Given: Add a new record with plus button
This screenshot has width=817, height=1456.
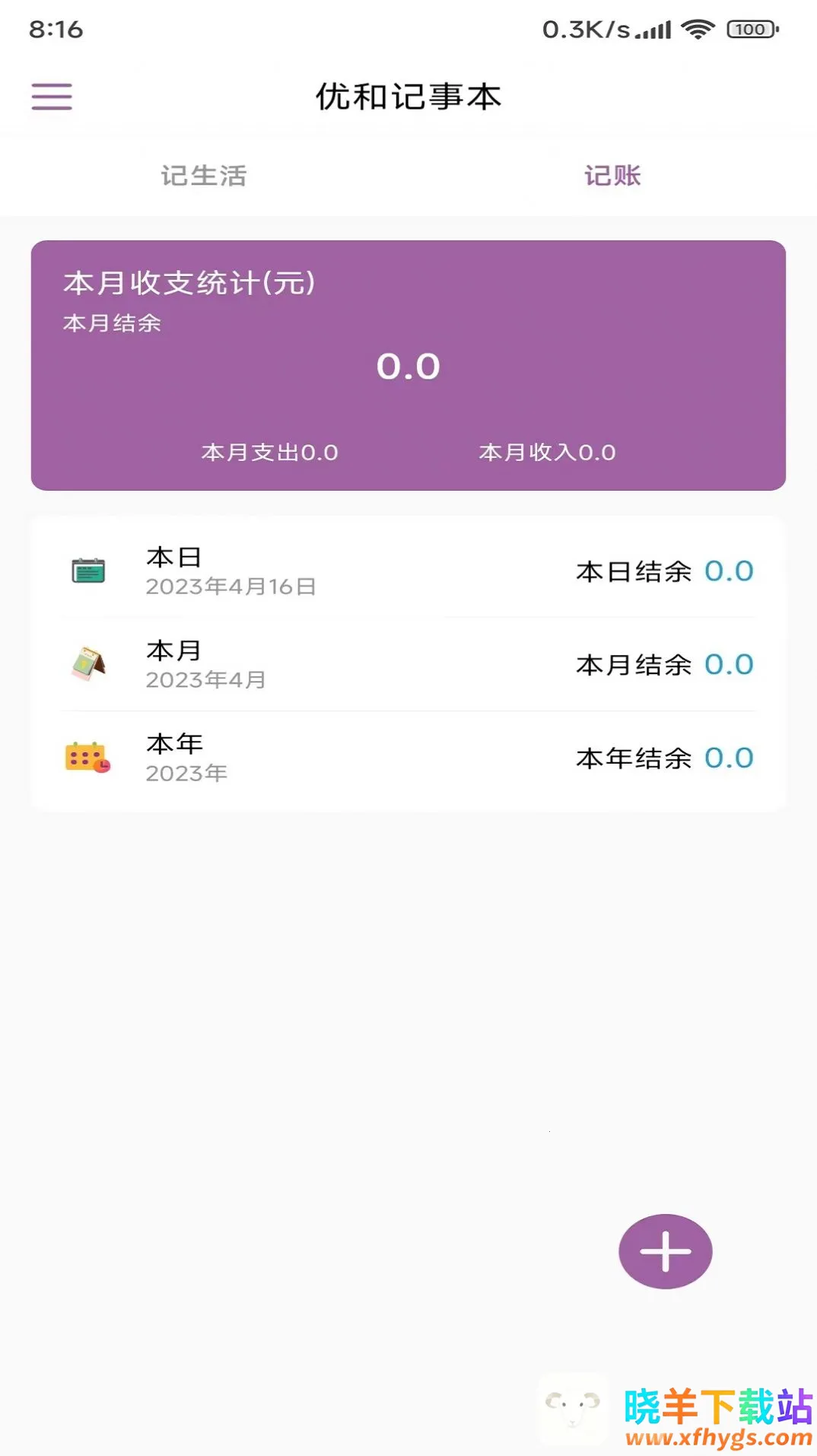Looking at the screenshot, I should (x=665, y=1251).
